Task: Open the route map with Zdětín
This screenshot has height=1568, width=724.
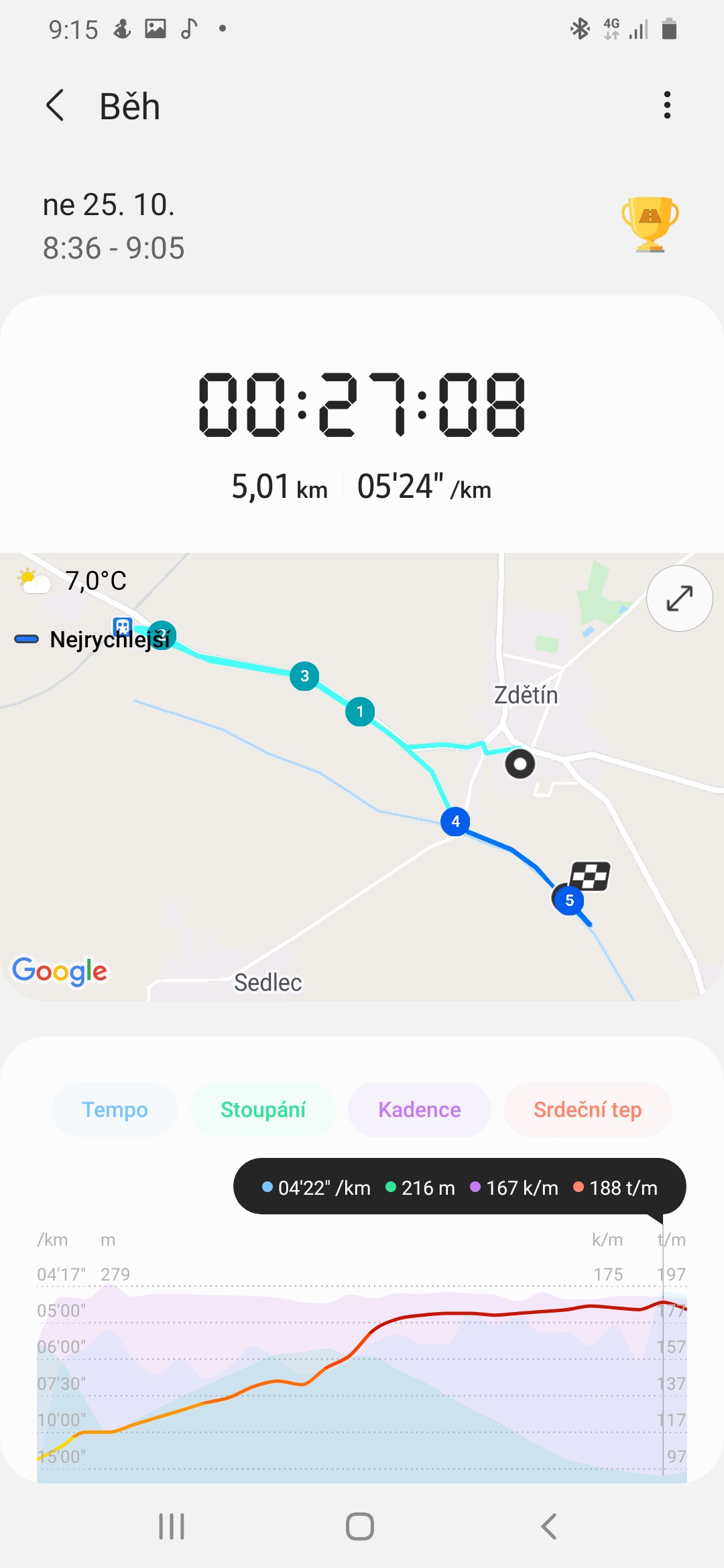Action: point(362,777)
